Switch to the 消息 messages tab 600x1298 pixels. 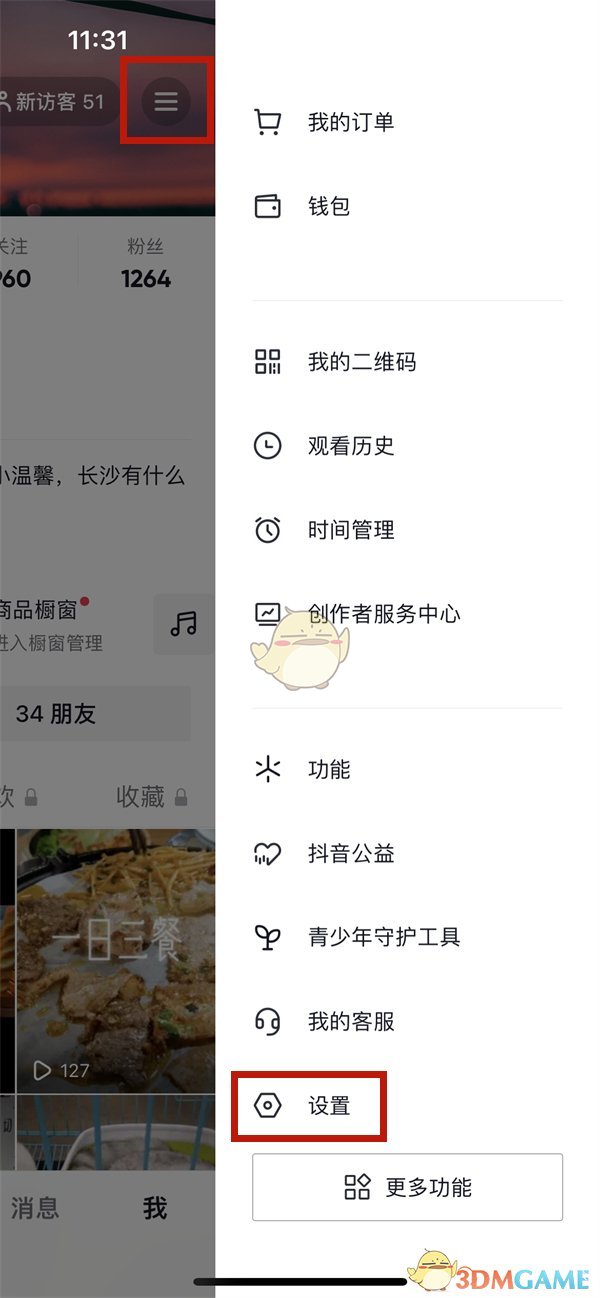(x=35, y=1208)
